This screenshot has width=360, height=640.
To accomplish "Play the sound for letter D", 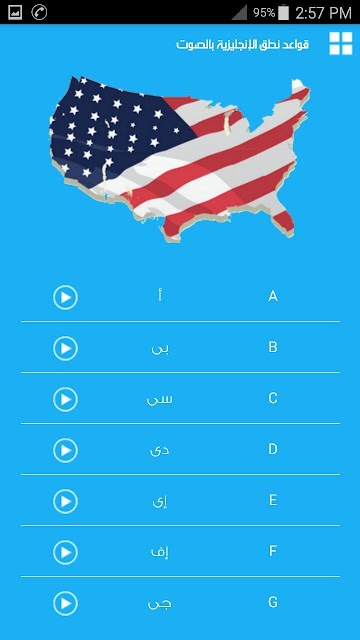I will click(65, 450).
